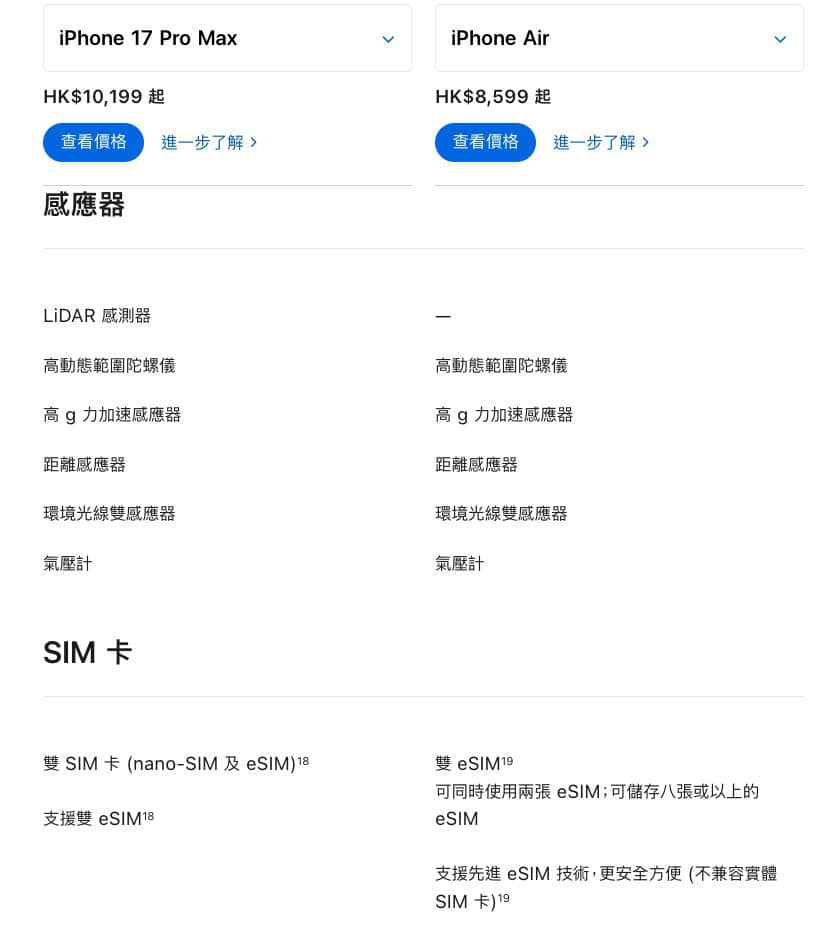Tap 查看價格 under iPhone 17 Pro Max
Viewport: 814px width, 931px height.
click(93, 142)
